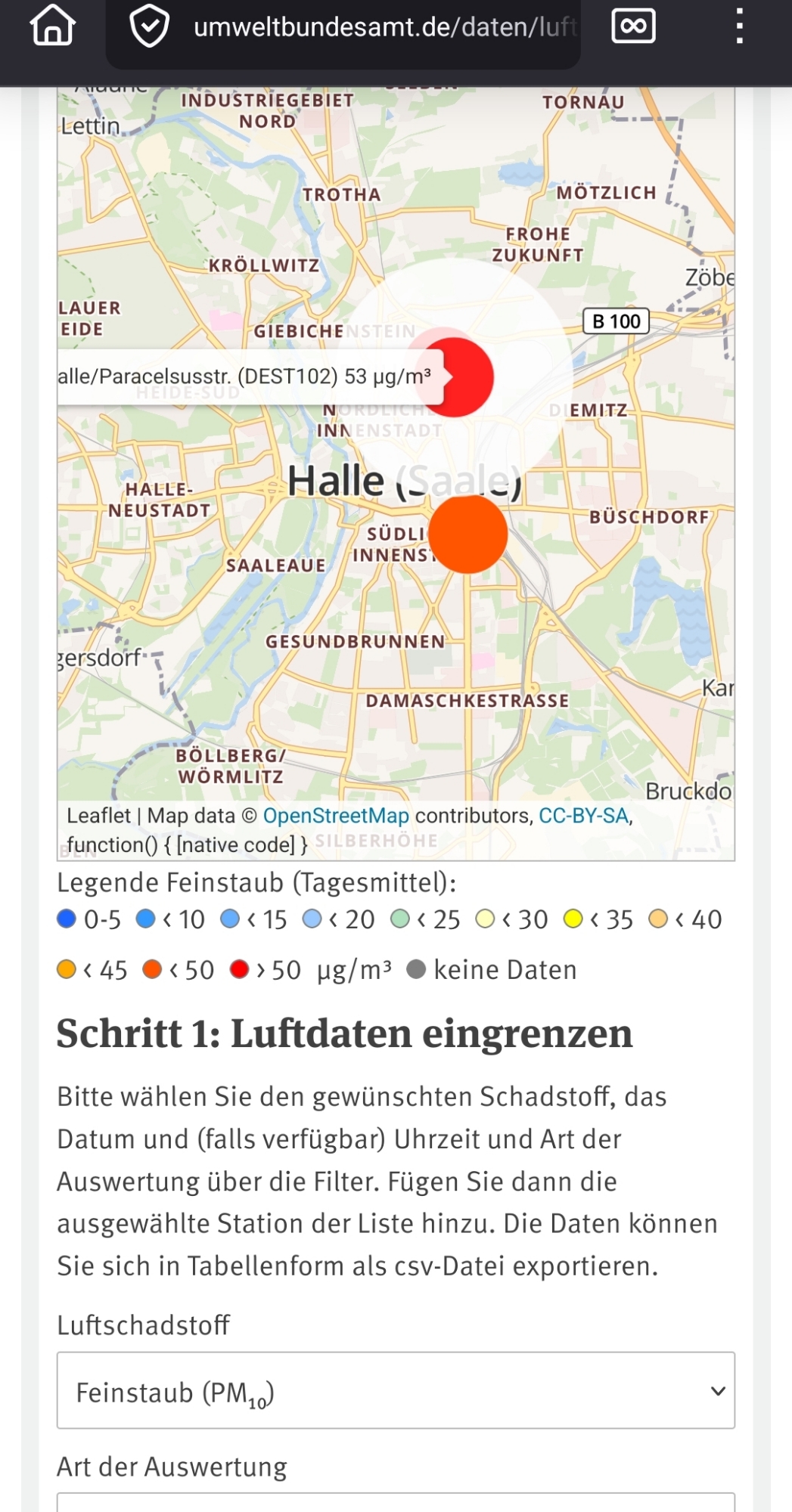Open the OpenStreetMap attribution link
792x1512 pixels.
[x=335, y=816]
